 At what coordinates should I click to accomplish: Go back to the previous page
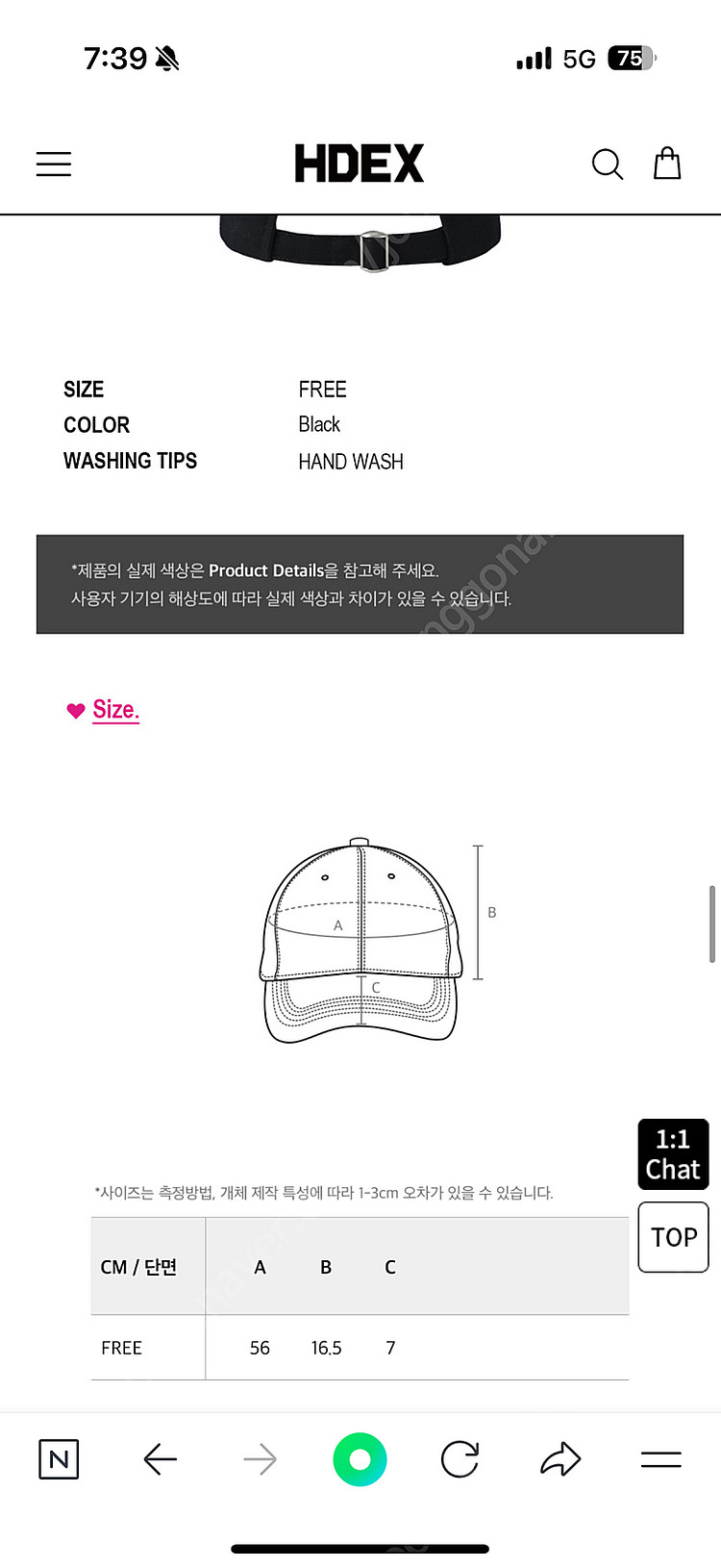coord(160,1459)
